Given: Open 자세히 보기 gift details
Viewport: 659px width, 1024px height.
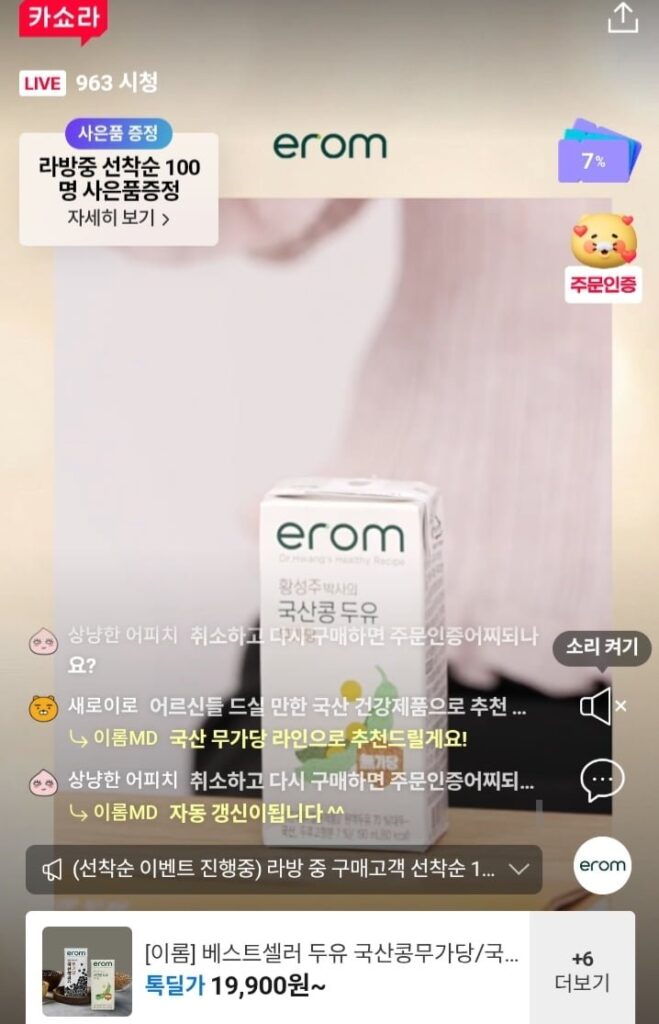Looking at the screenshot, I should (118, 218).
